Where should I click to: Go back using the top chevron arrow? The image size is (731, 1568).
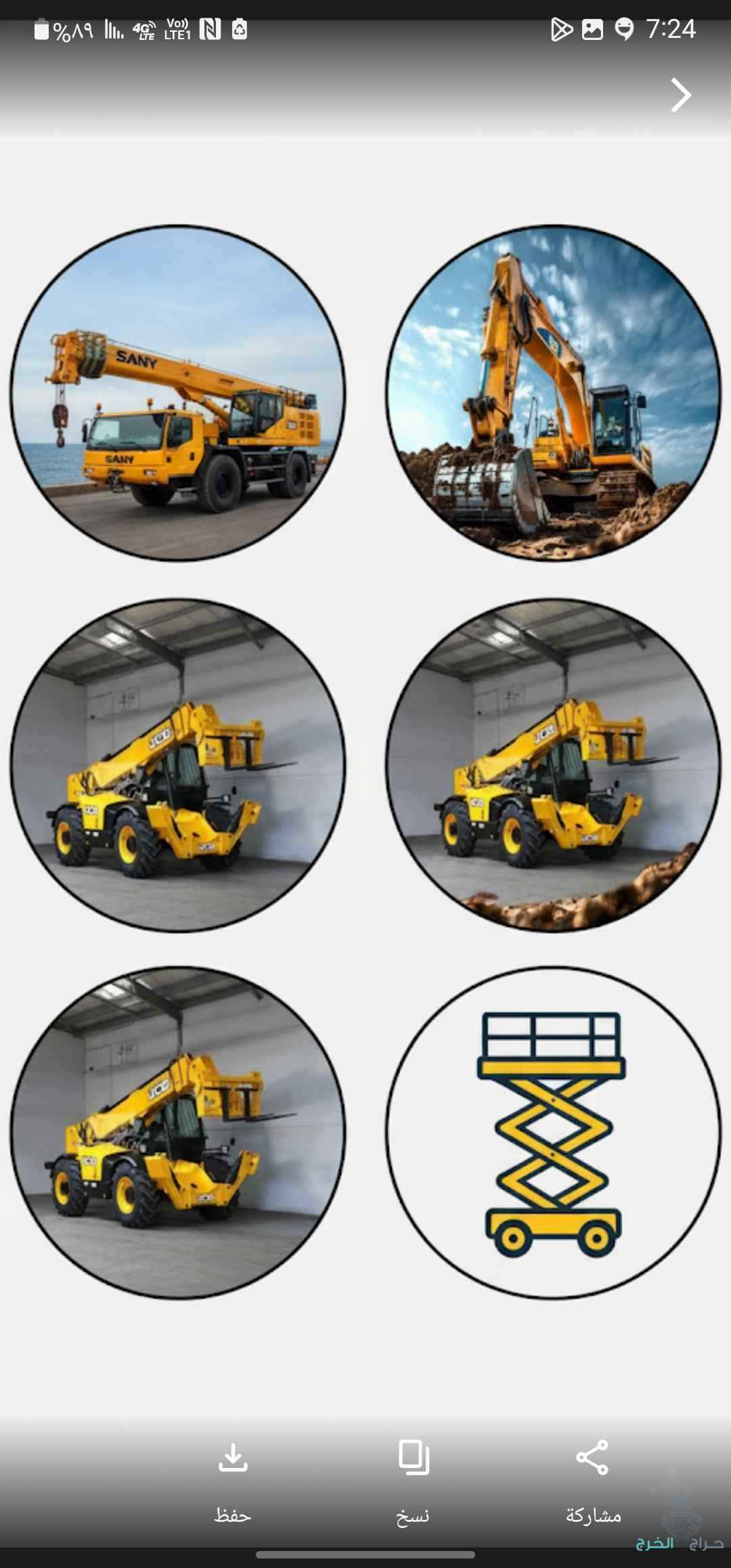tap(680, 95)
